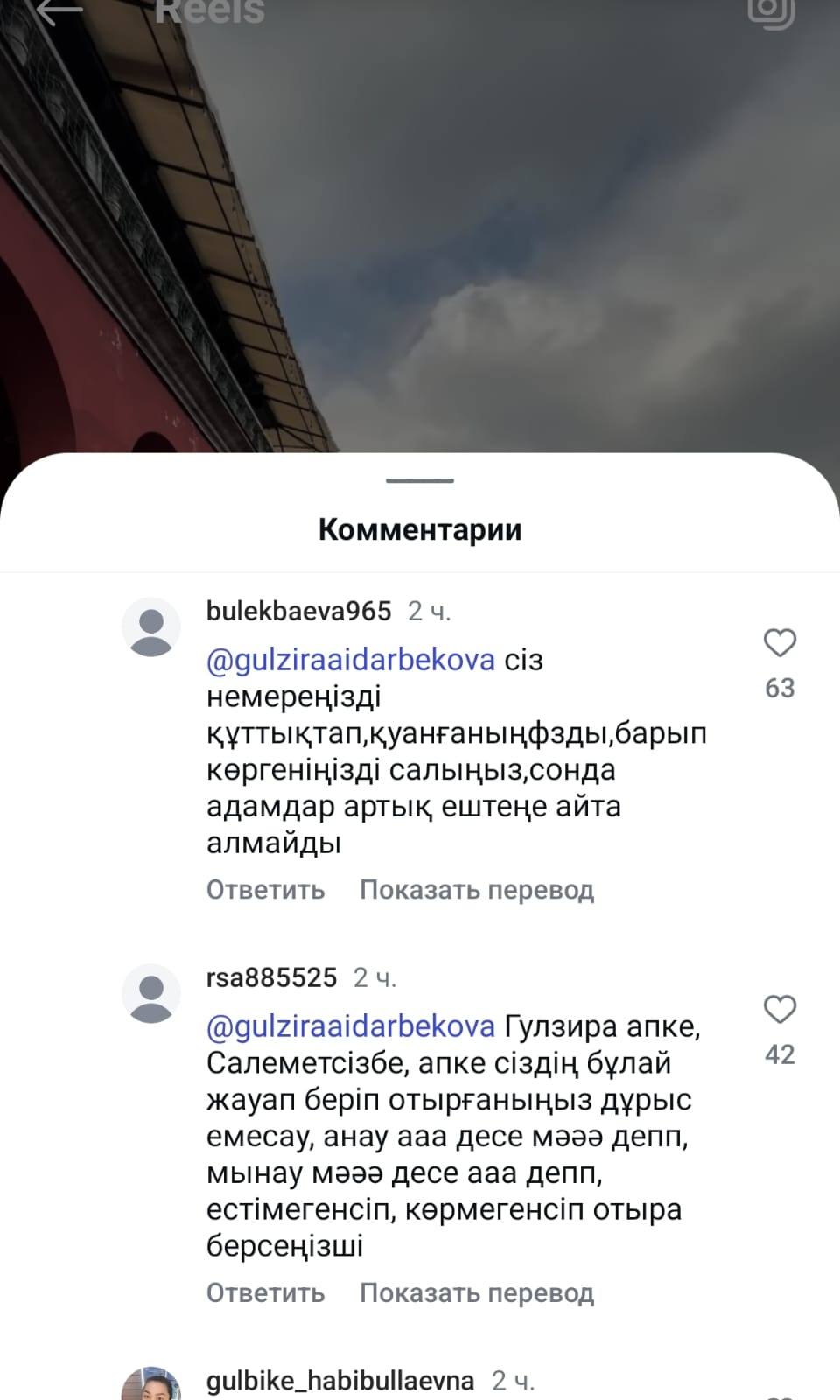The image size is (840, 1400).
Task: Tap the comments sheet drag handle
Action: (x=420, y=480)
